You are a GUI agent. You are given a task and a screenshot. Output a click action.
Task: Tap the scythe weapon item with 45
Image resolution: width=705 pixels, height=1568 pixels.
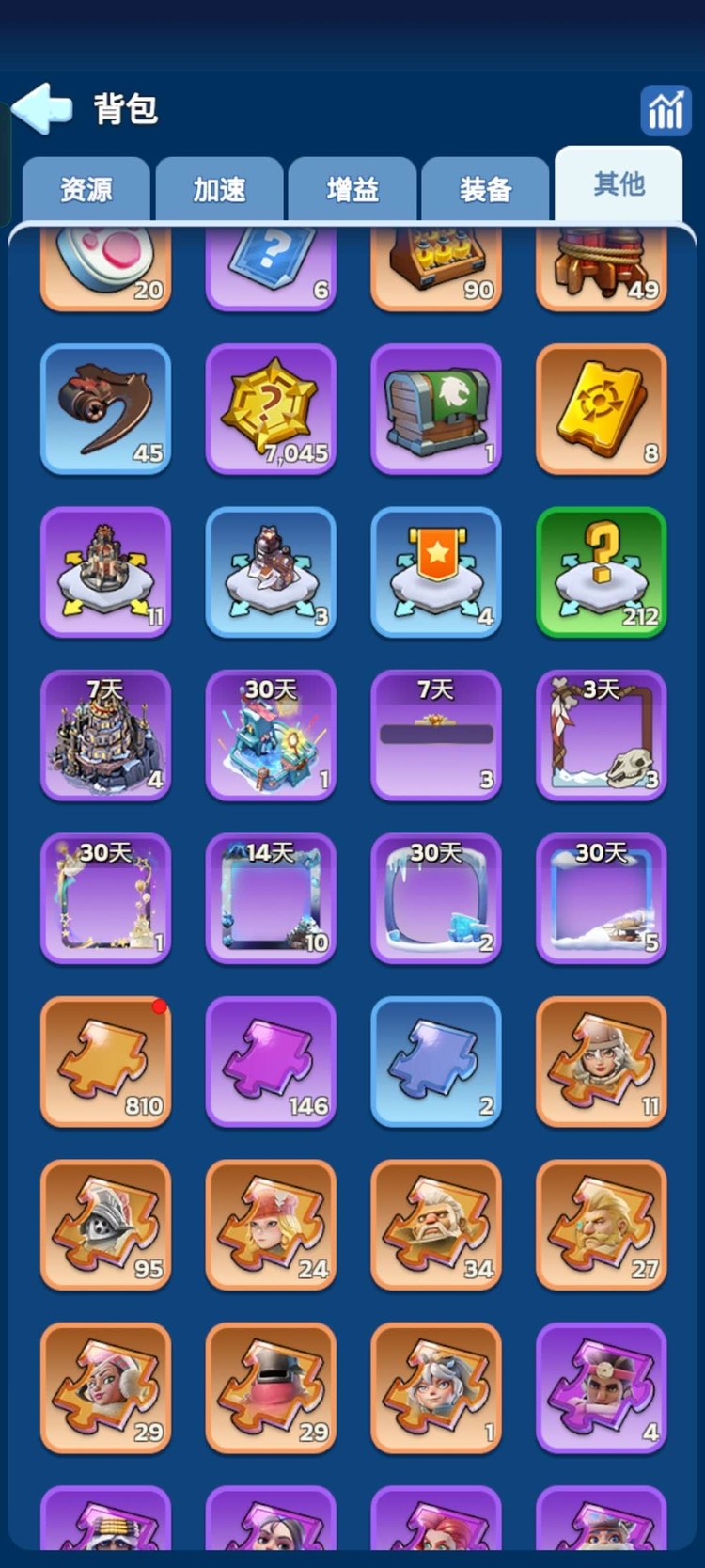(105, 409)
